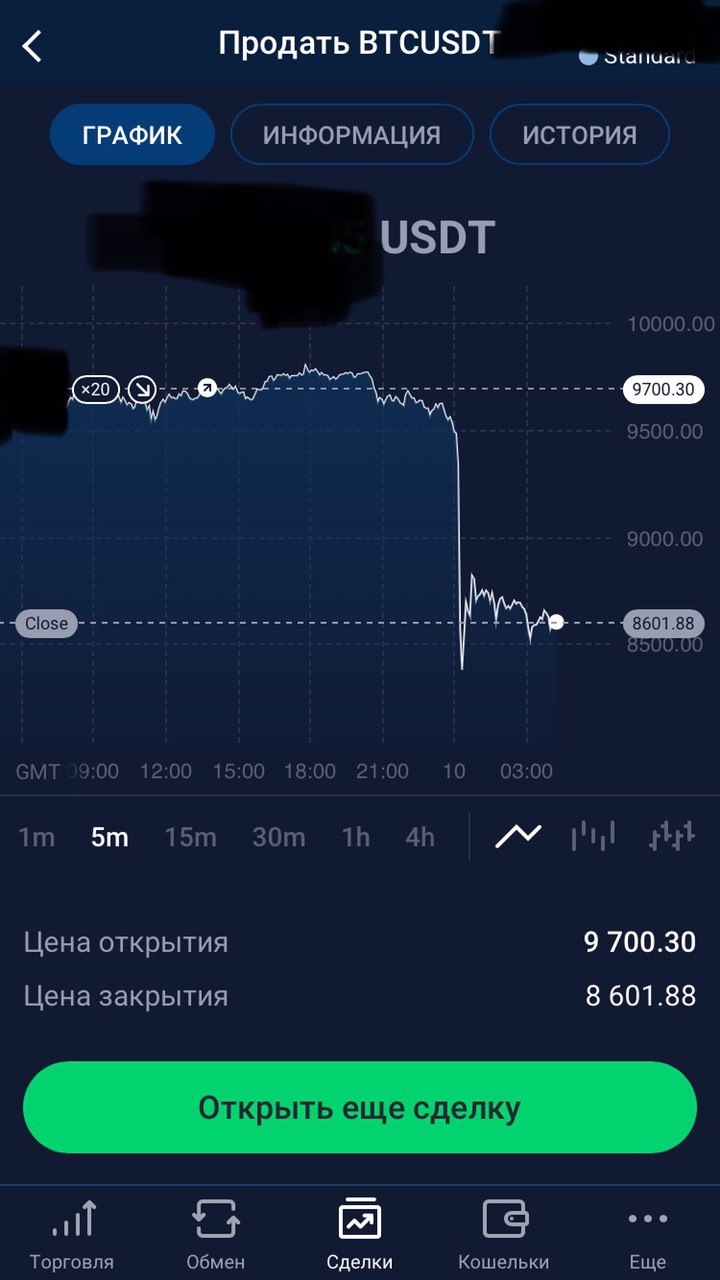Select the ГРАФИК tab
Viewport: 720px width, 1280px height.
132,135
